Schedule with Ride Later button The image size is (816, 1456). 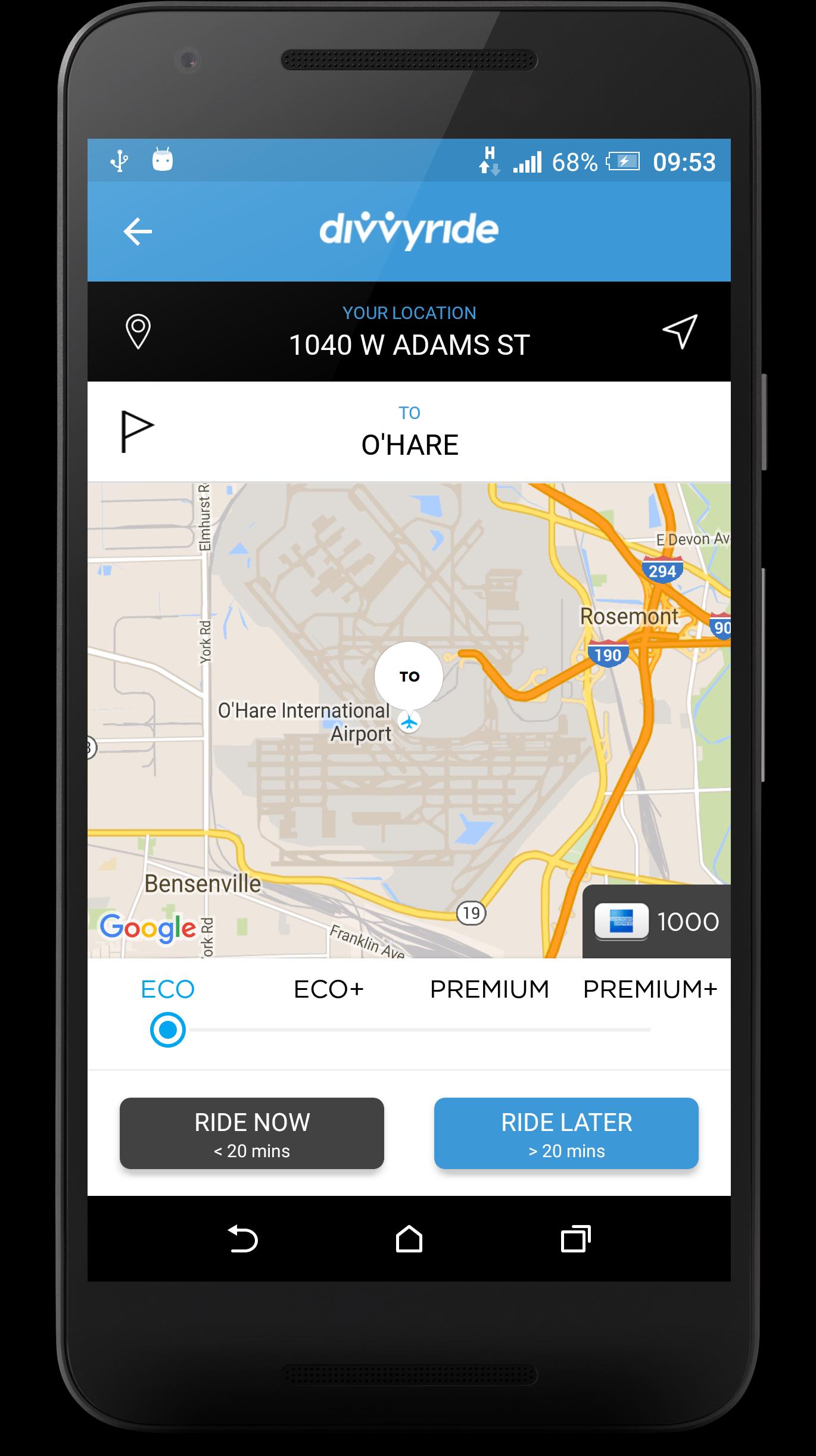point(566,1133)
